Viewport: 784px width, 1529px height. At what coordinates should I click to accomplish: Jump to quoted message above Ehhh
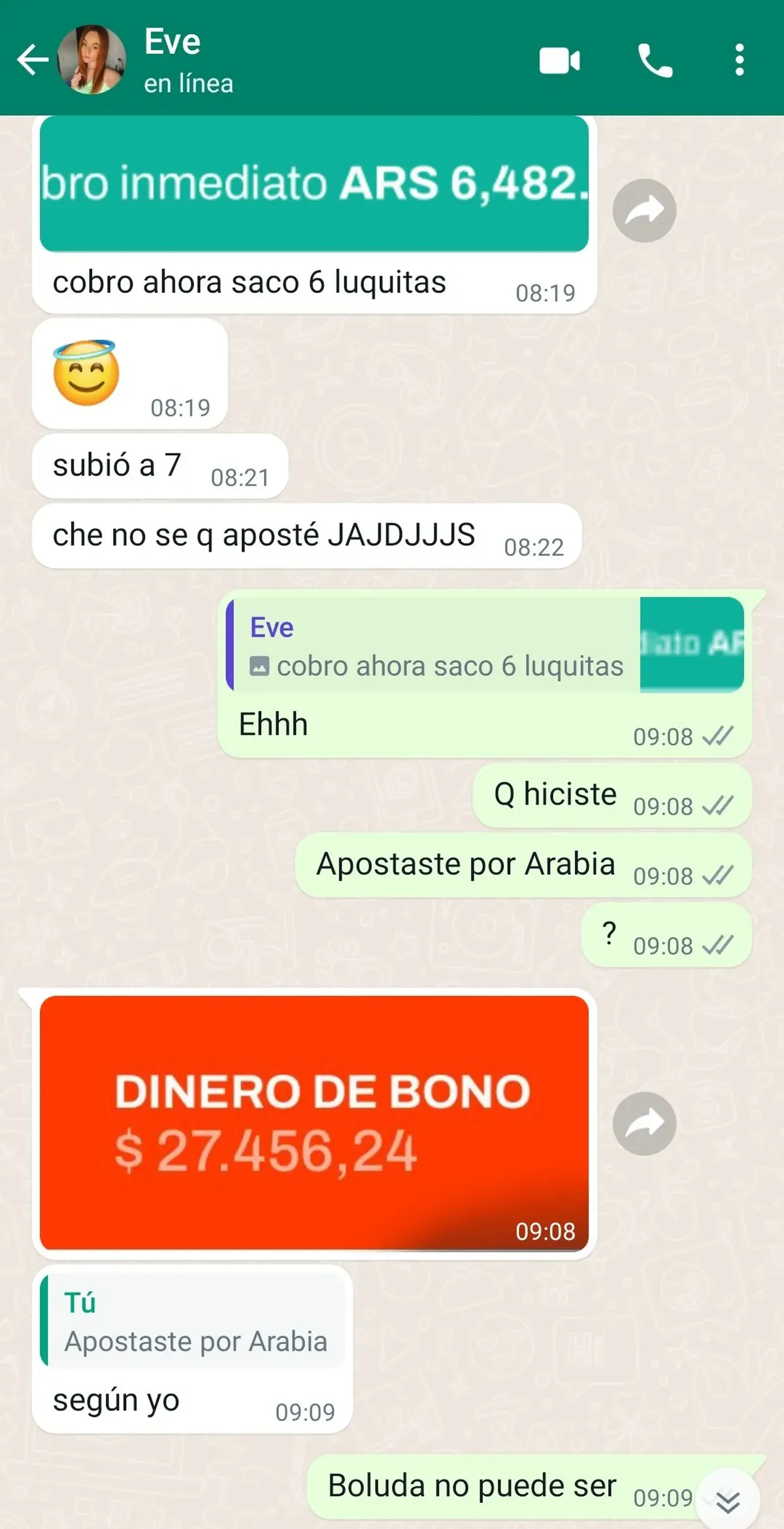483,646
